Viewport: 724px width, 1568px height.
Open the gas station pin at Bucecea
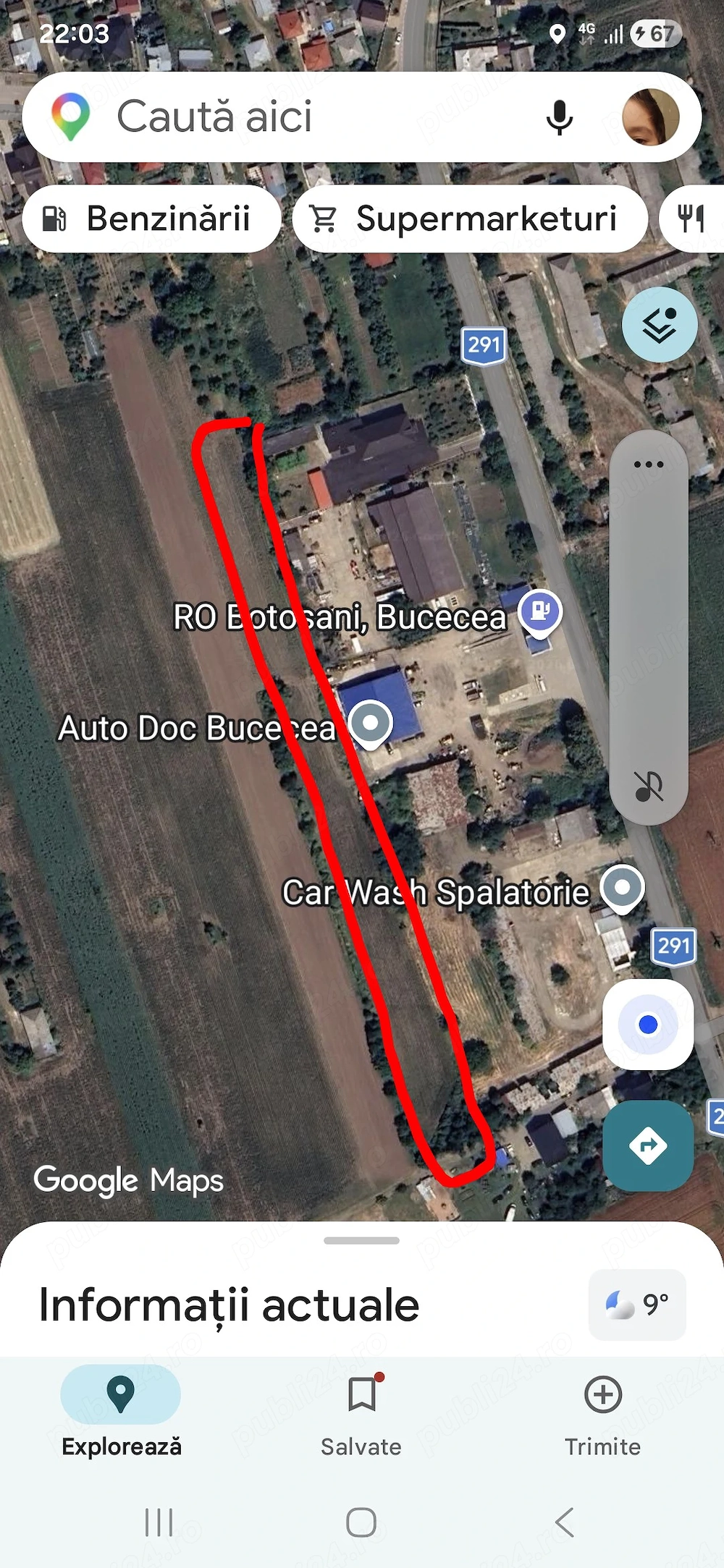[x=539, y=611]
